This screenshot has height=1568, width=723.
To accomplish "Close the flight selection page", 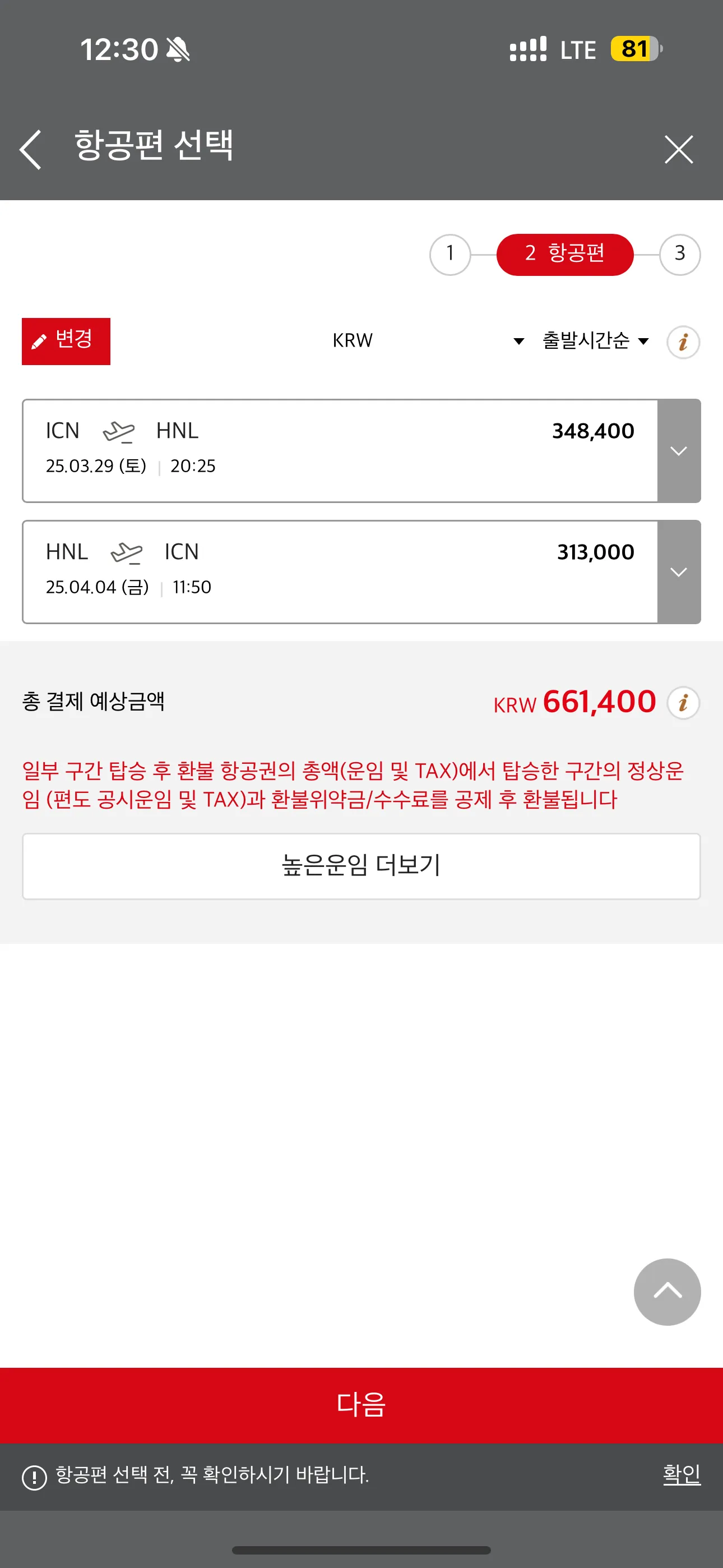I will [679, 149].
